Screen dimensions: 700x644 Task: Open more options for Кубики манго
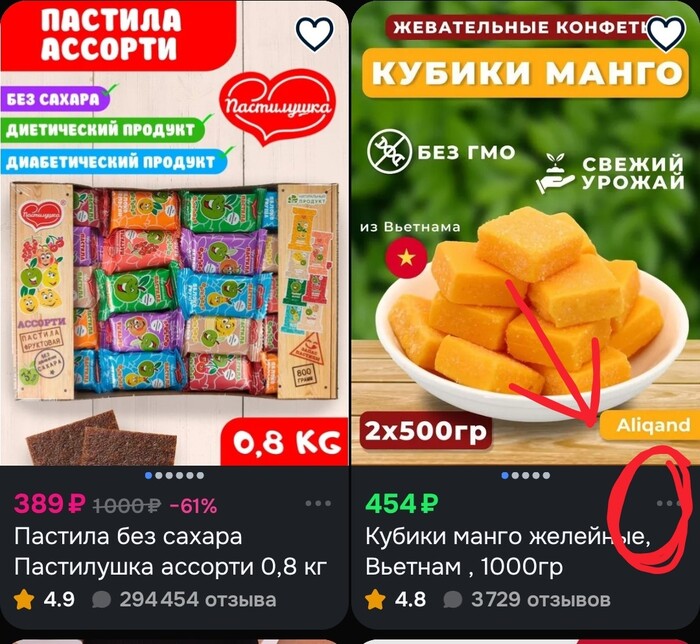click(x=667, y=503)
